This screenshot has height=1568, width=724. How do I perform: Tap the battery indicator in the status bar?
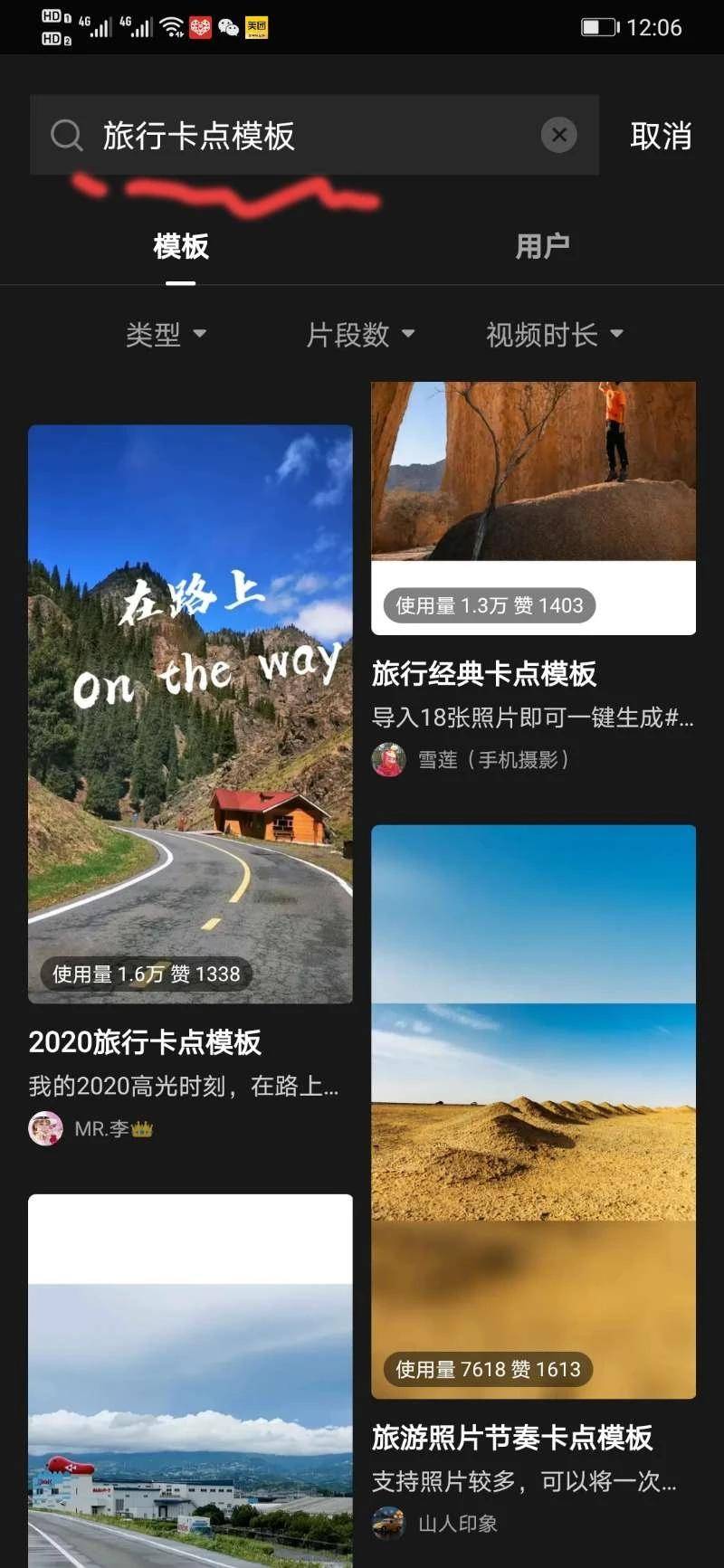pos(598,27)
